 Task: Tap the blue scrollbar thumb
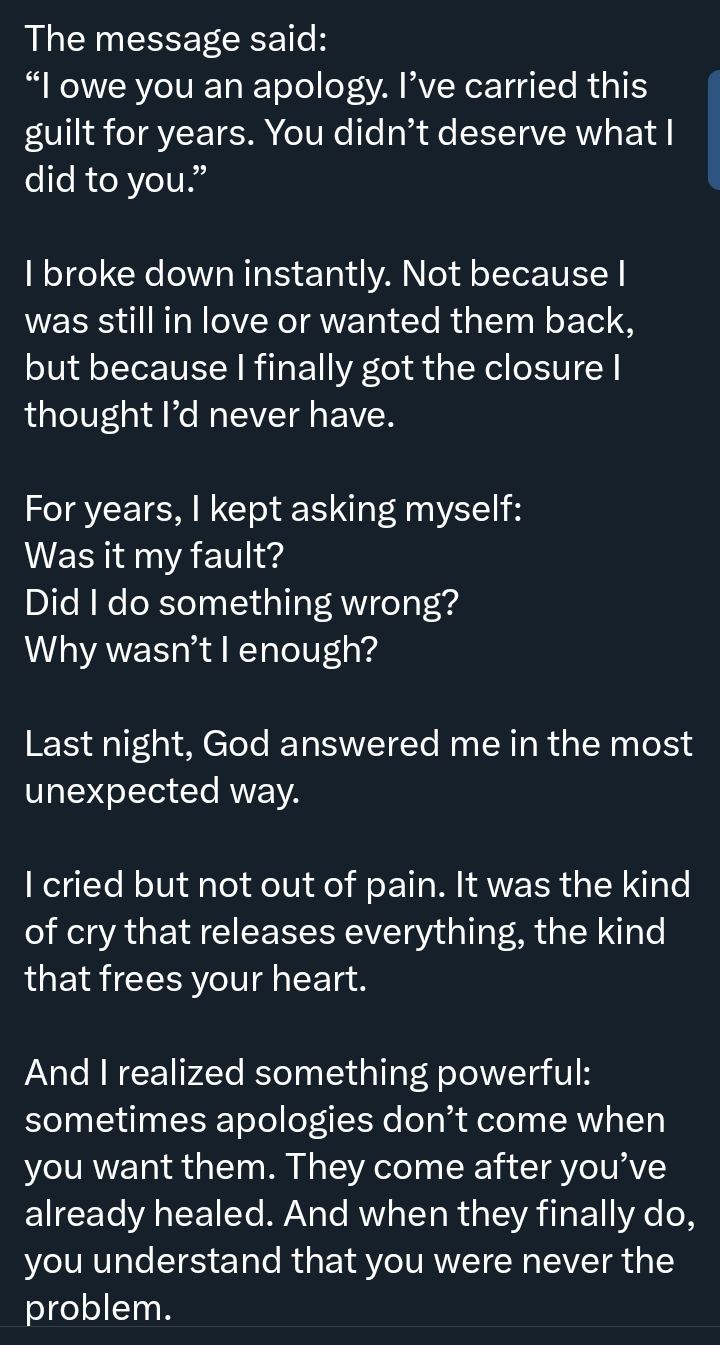[x=713, y=129]
